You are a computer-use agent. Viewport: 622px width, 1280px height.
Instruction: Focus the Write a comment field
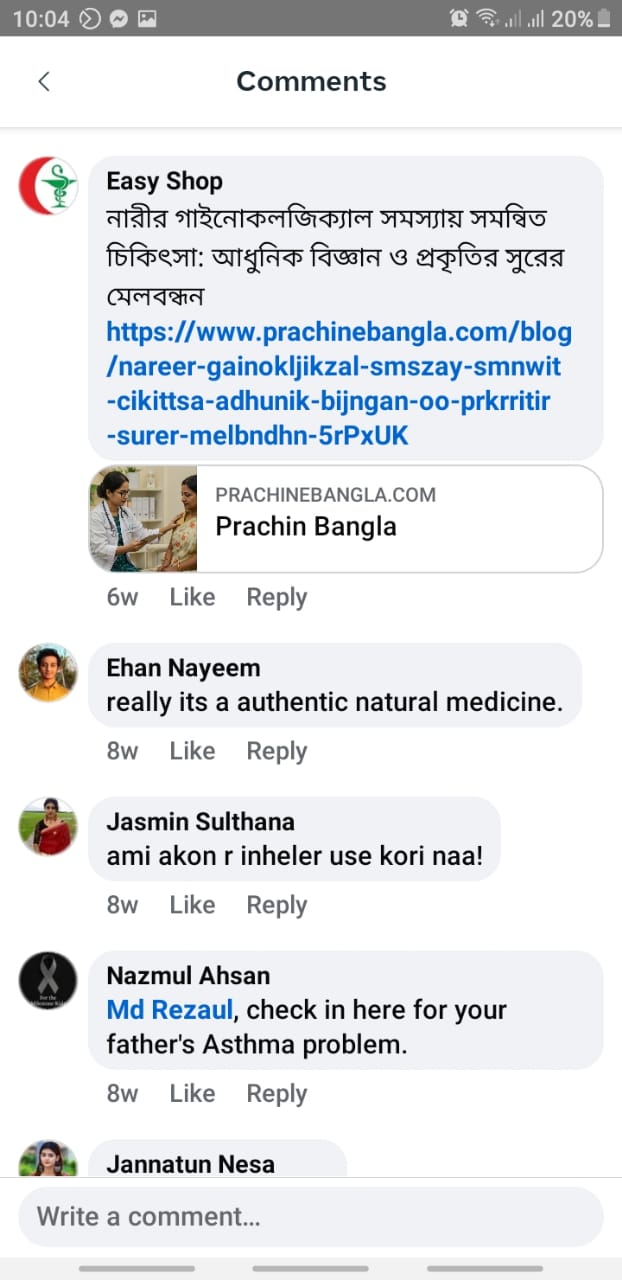tap(310, 1216)
